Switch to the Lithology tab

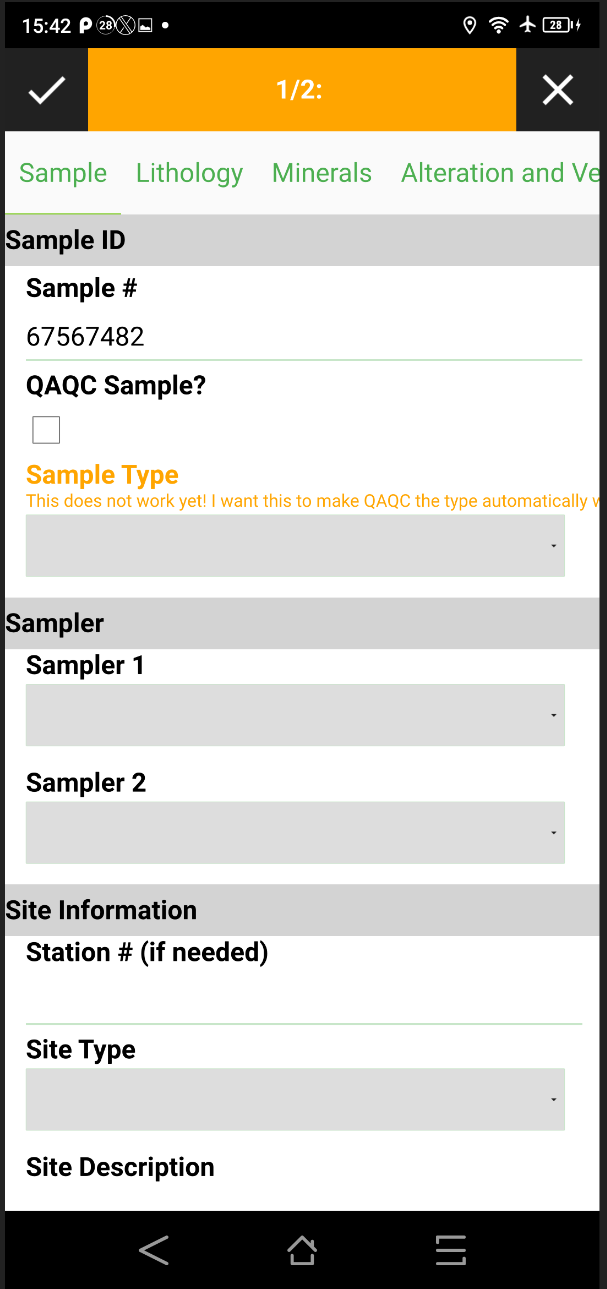click(x=189, y=173)
